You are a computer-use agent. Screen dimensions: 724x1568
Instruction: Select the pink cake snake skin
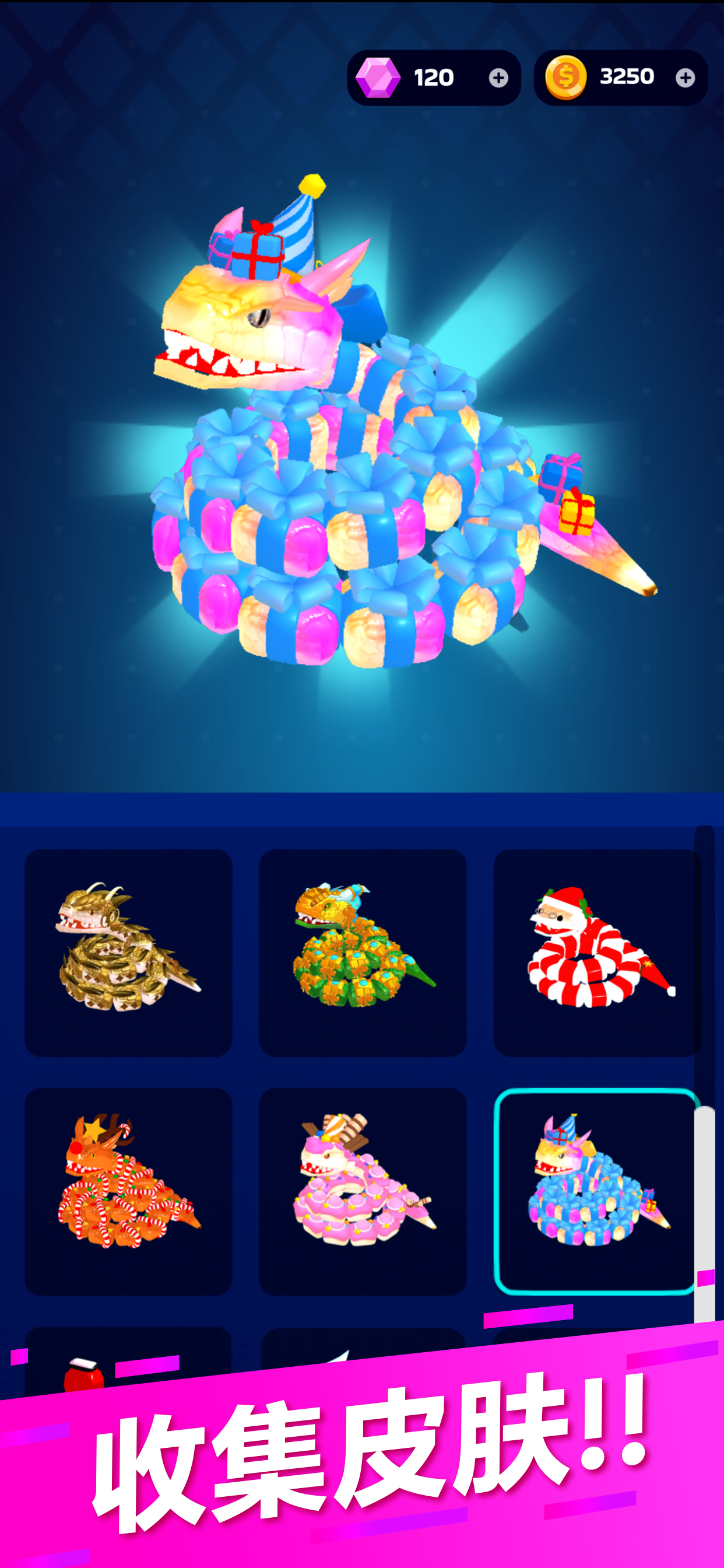(363, 1191)
